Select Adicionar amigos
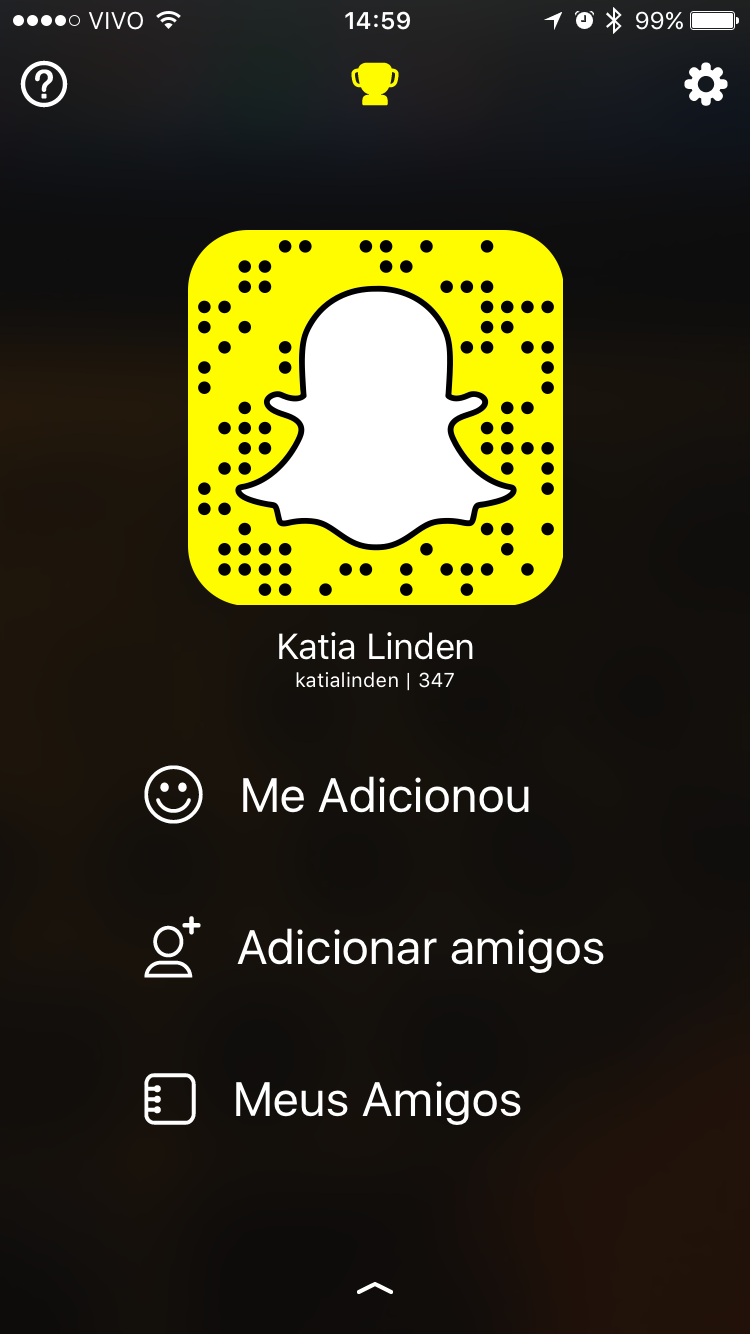750x1334 pixels. click(x=420, y=948)
